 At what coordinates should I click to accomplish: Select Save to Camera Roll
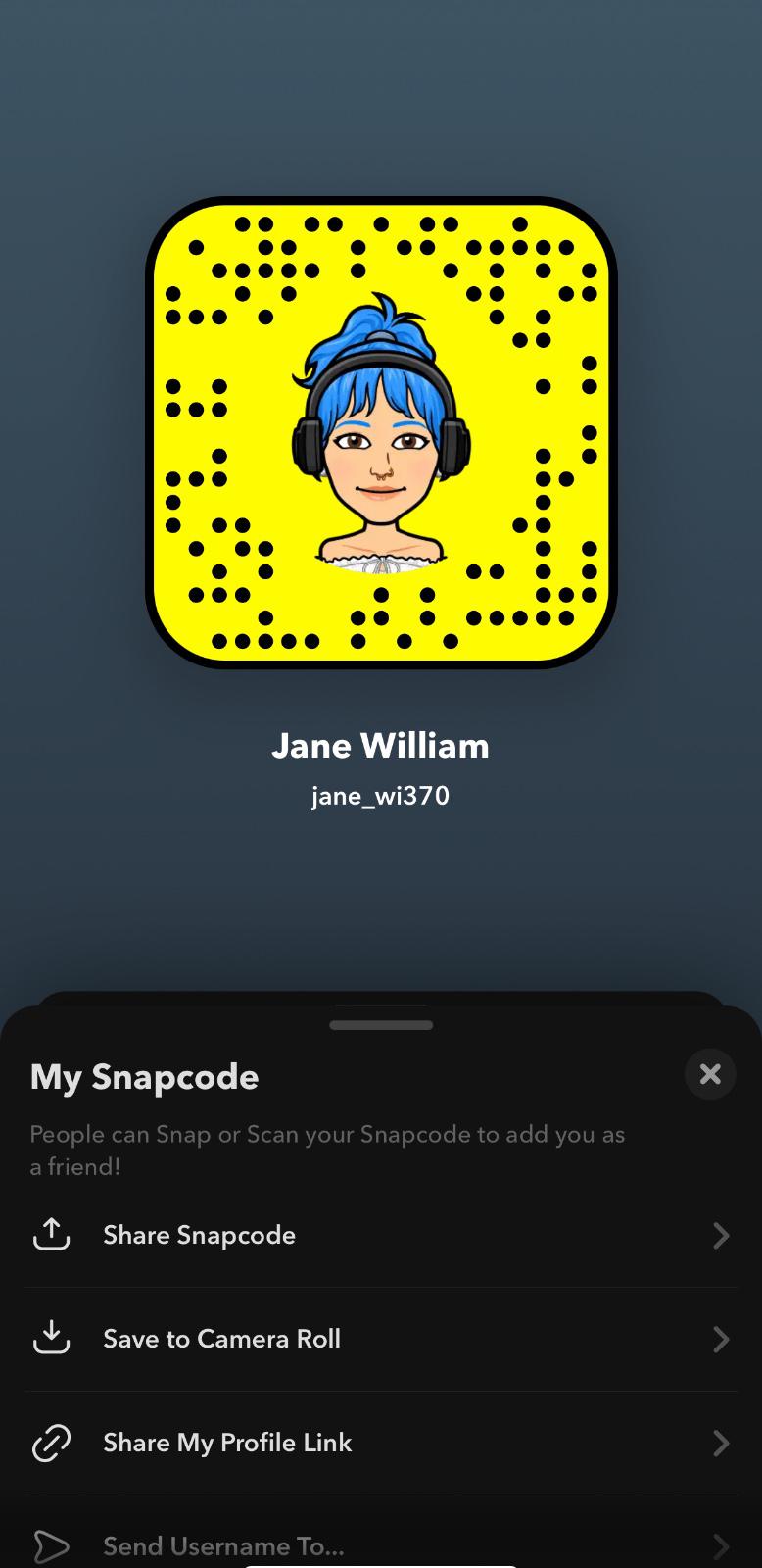point(380,1339)
